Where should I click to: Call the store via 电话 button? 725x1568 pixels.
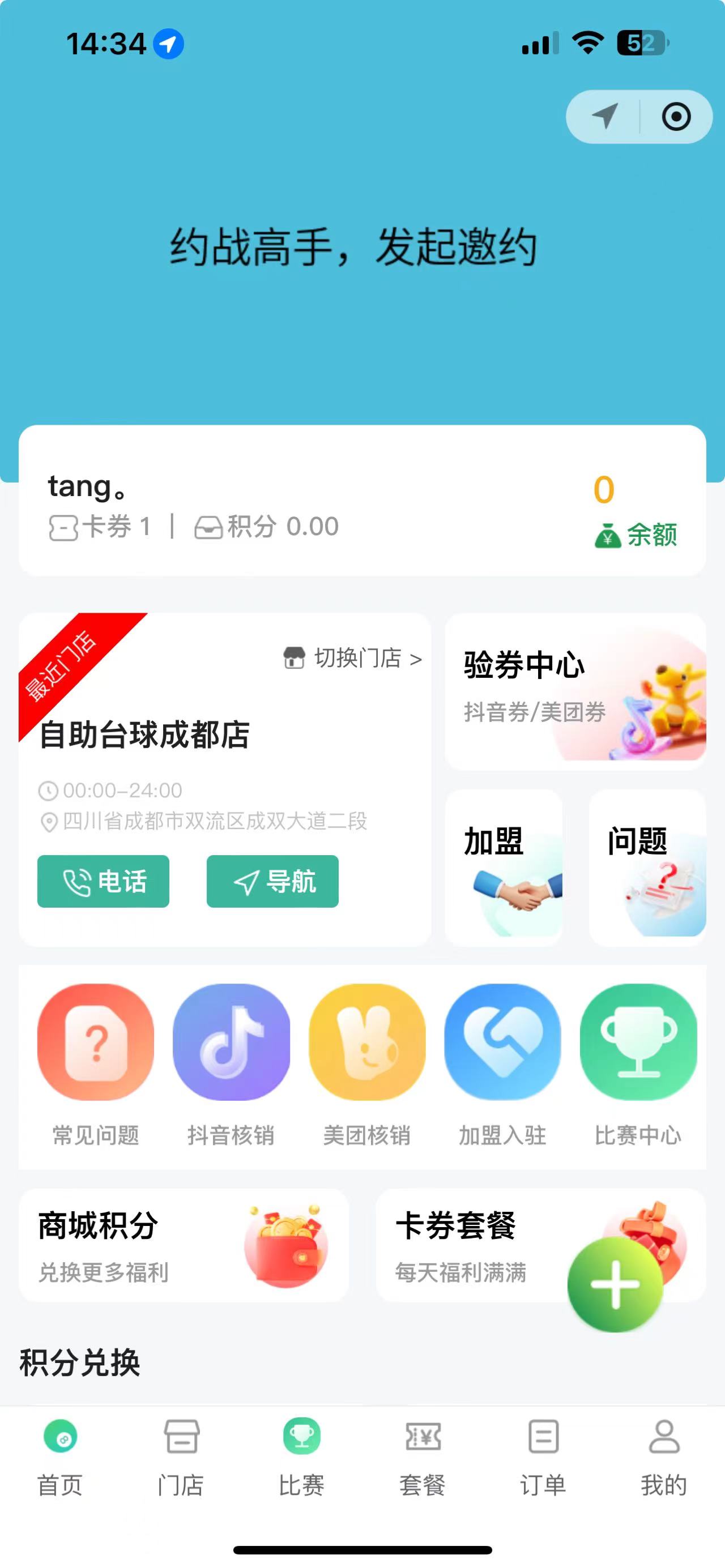pos(104,881)
